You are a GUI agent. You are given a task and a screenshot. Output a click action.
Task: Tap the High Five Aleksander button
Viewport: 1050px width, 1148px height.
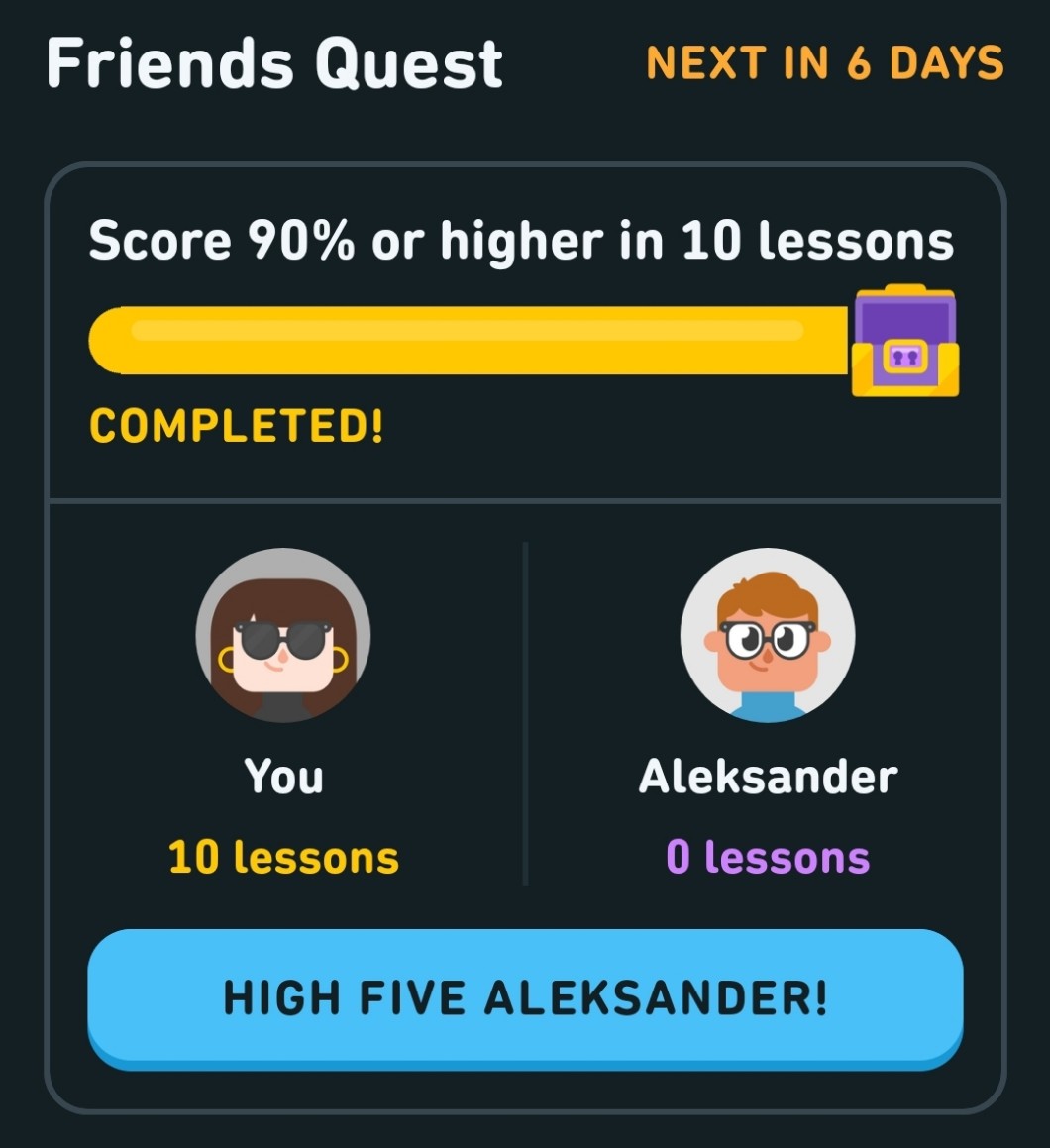525,996
